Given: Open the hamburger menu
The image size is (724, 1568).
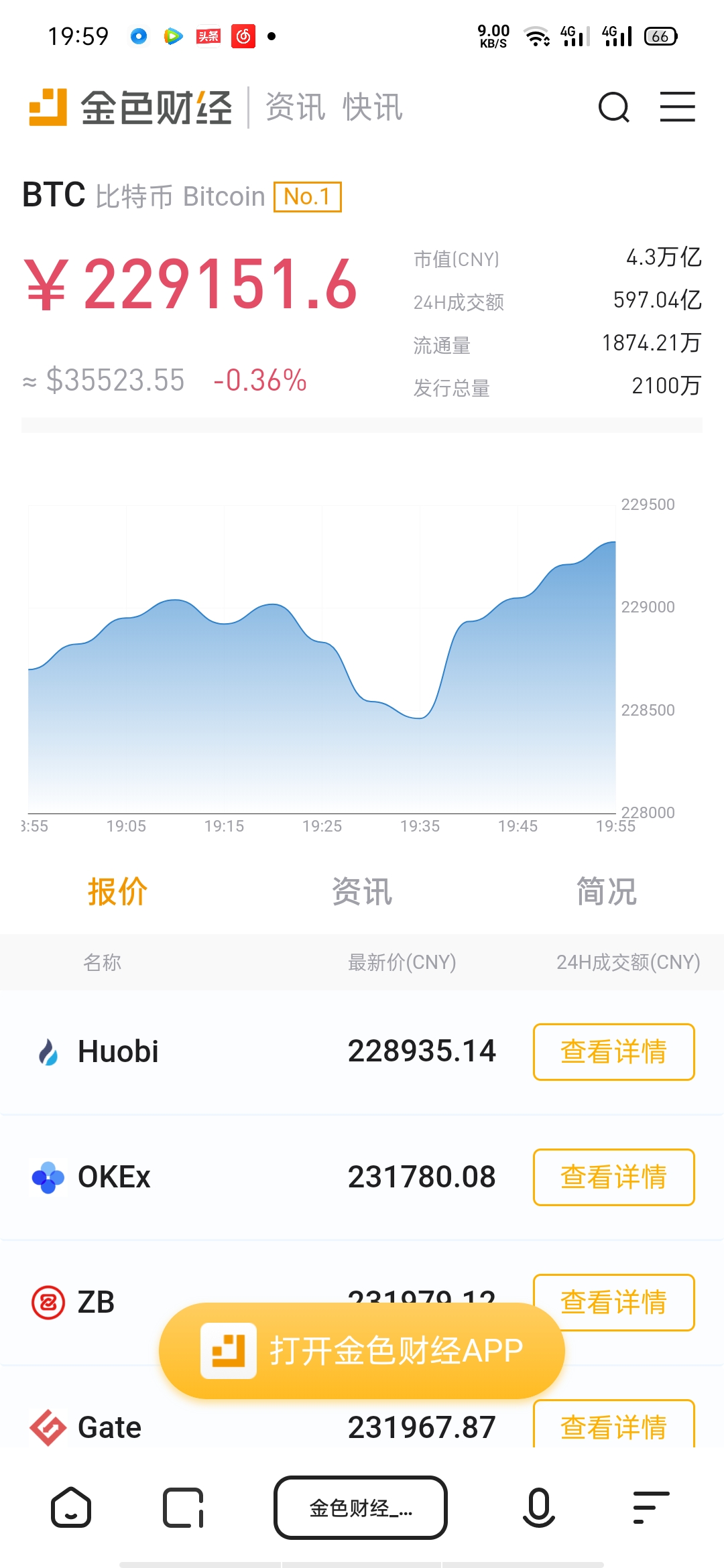Looking at the screenshot, I should click(x=677, y=107).
